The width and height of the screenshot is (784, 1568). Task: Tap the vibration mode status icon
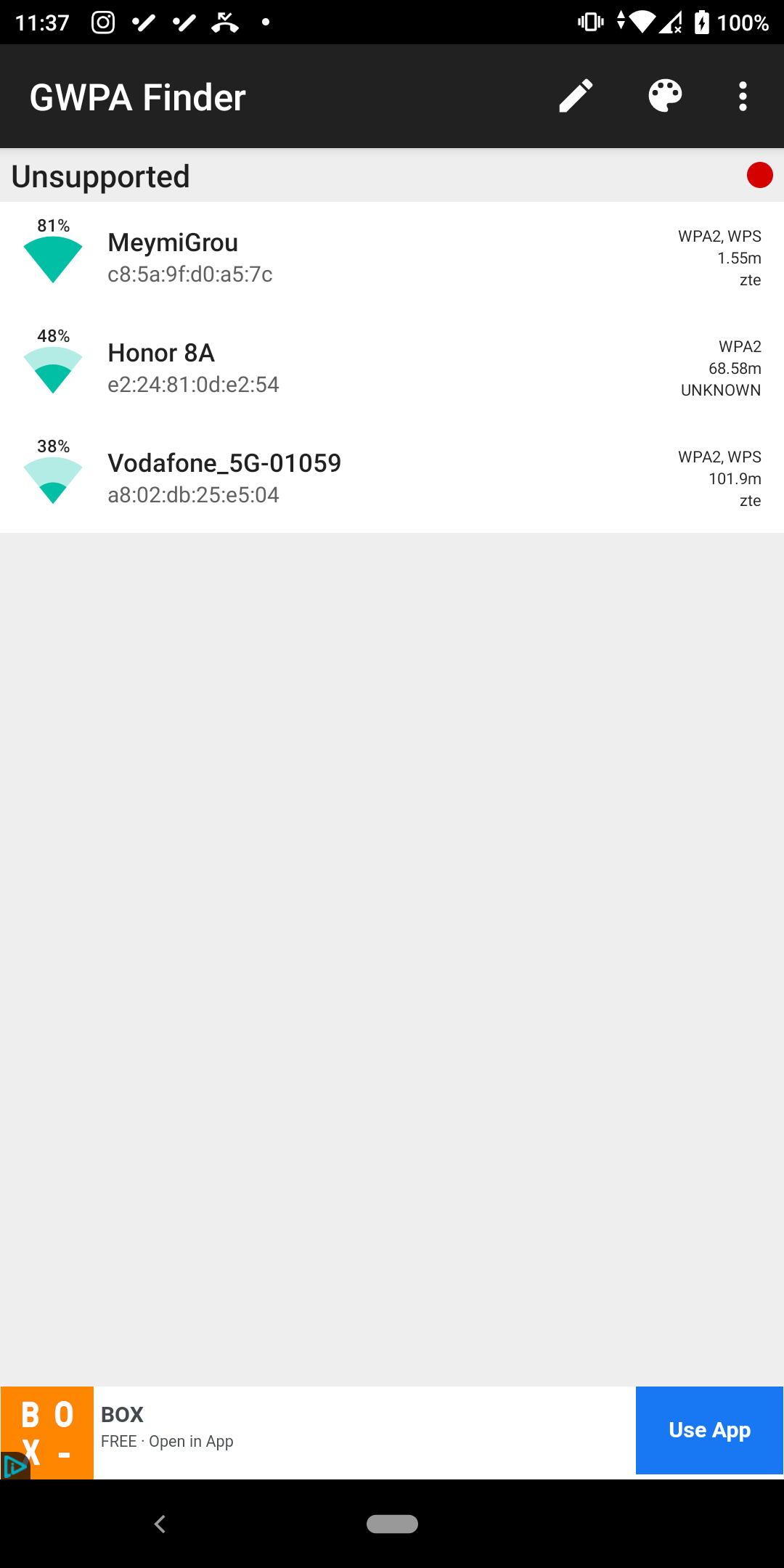(x=589, y=21)
